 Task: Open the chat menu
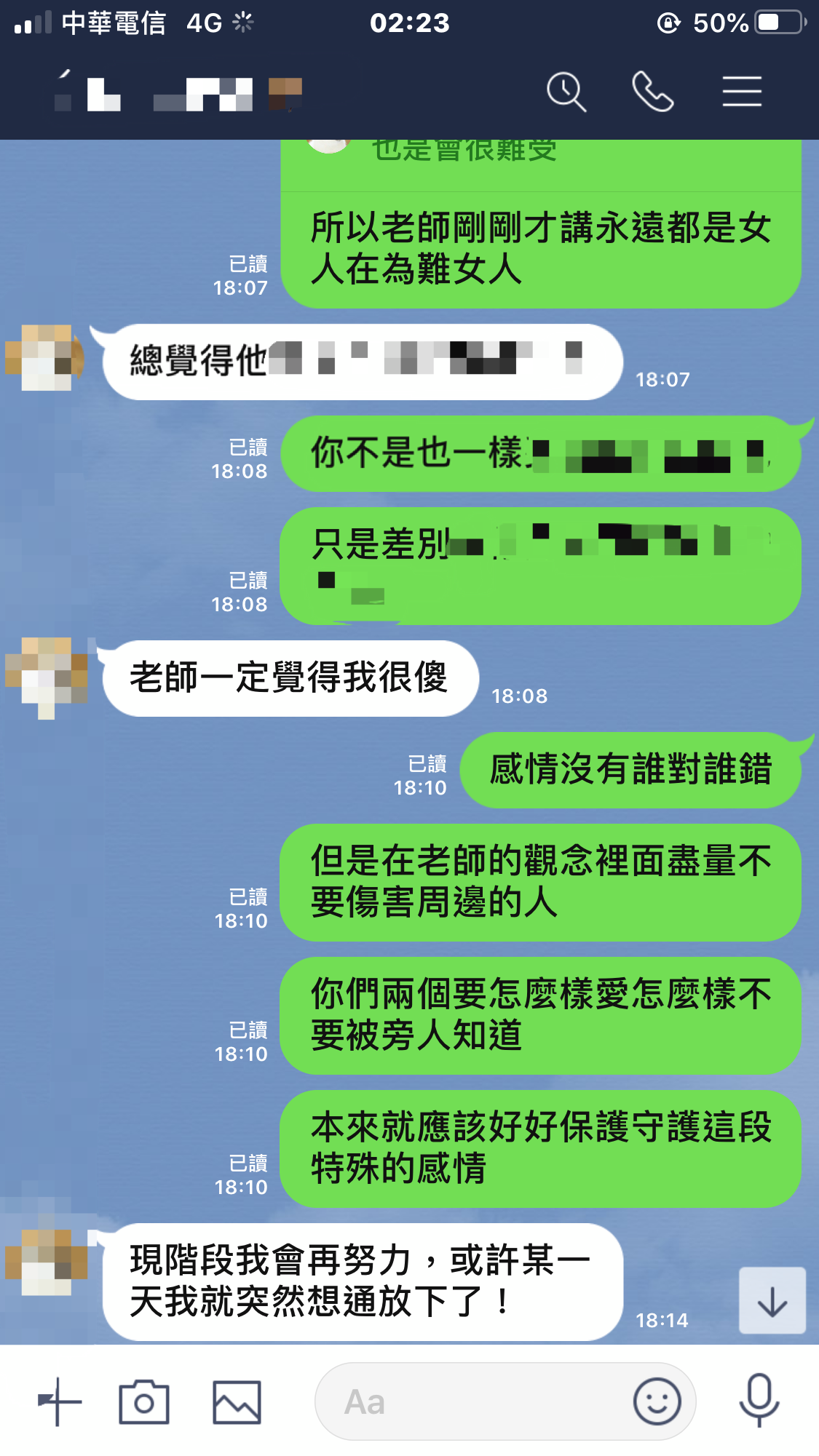click(x=742, y=92)
